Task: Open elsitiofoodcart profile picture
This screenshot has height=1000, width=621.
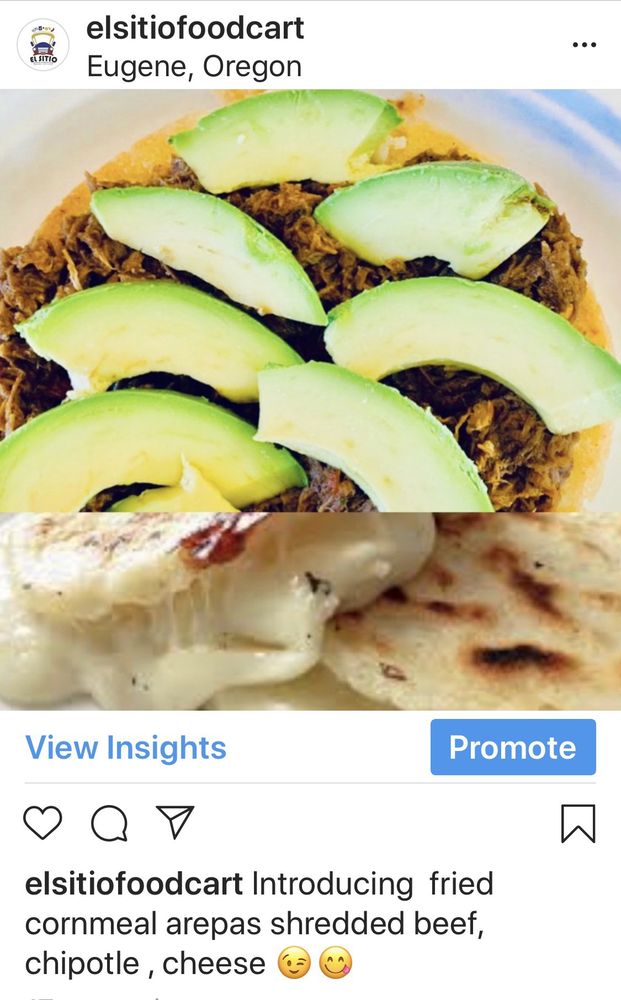Action: 43,45
